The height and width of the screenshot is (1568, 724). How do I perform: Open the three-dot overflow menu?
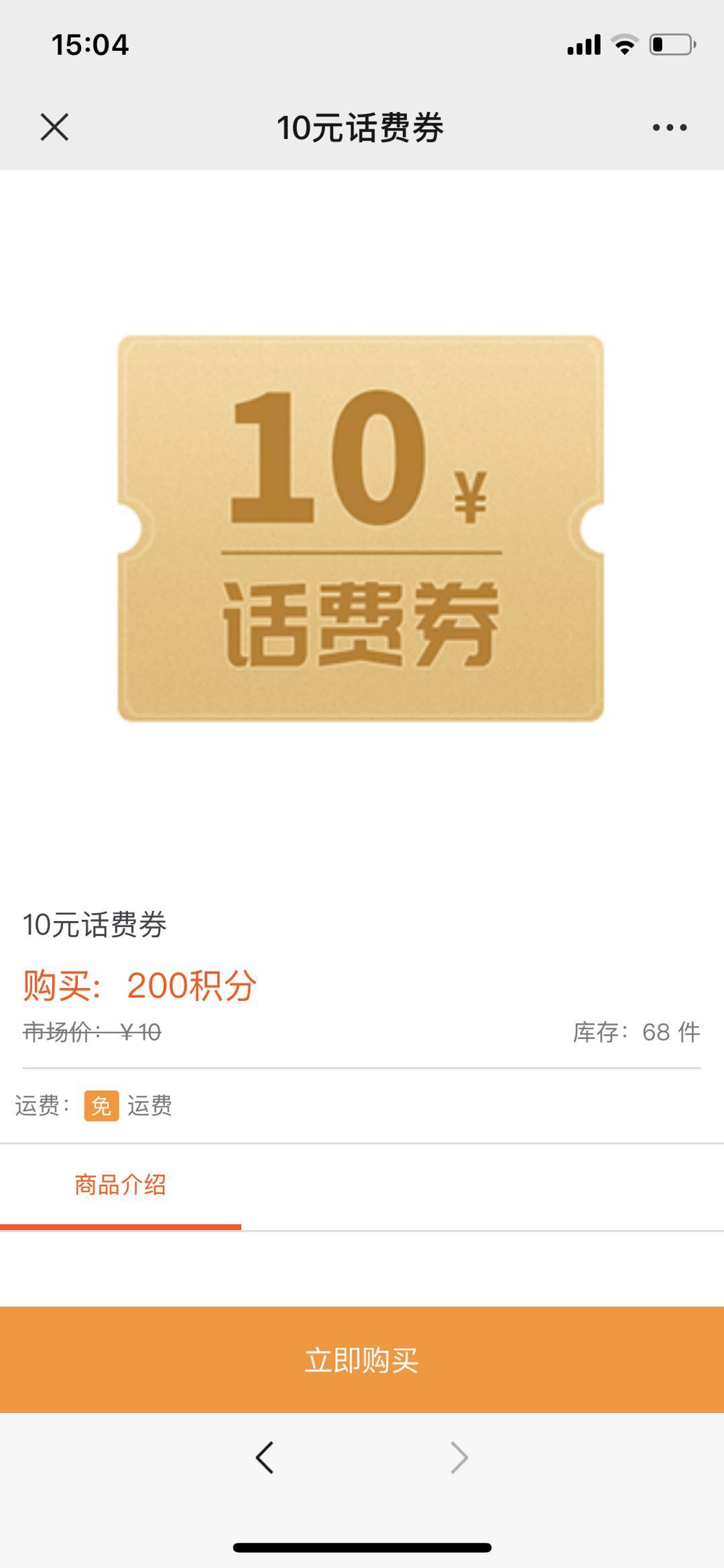[670, 127]
